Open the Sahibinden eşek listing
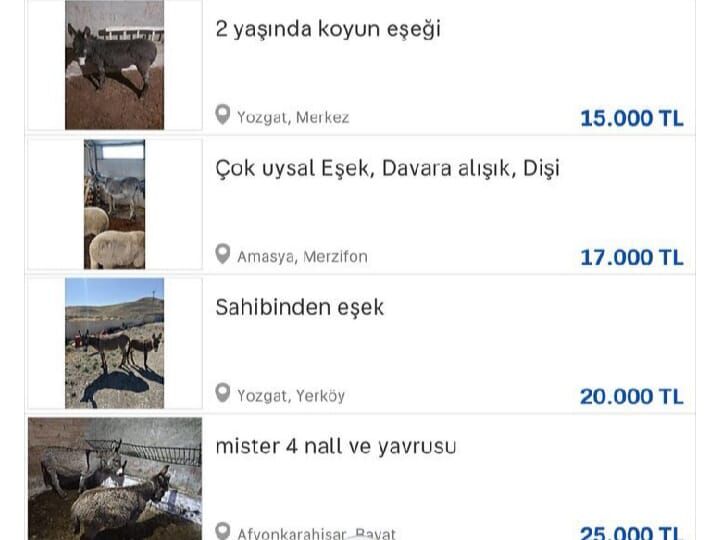 (x=300, y=308)
